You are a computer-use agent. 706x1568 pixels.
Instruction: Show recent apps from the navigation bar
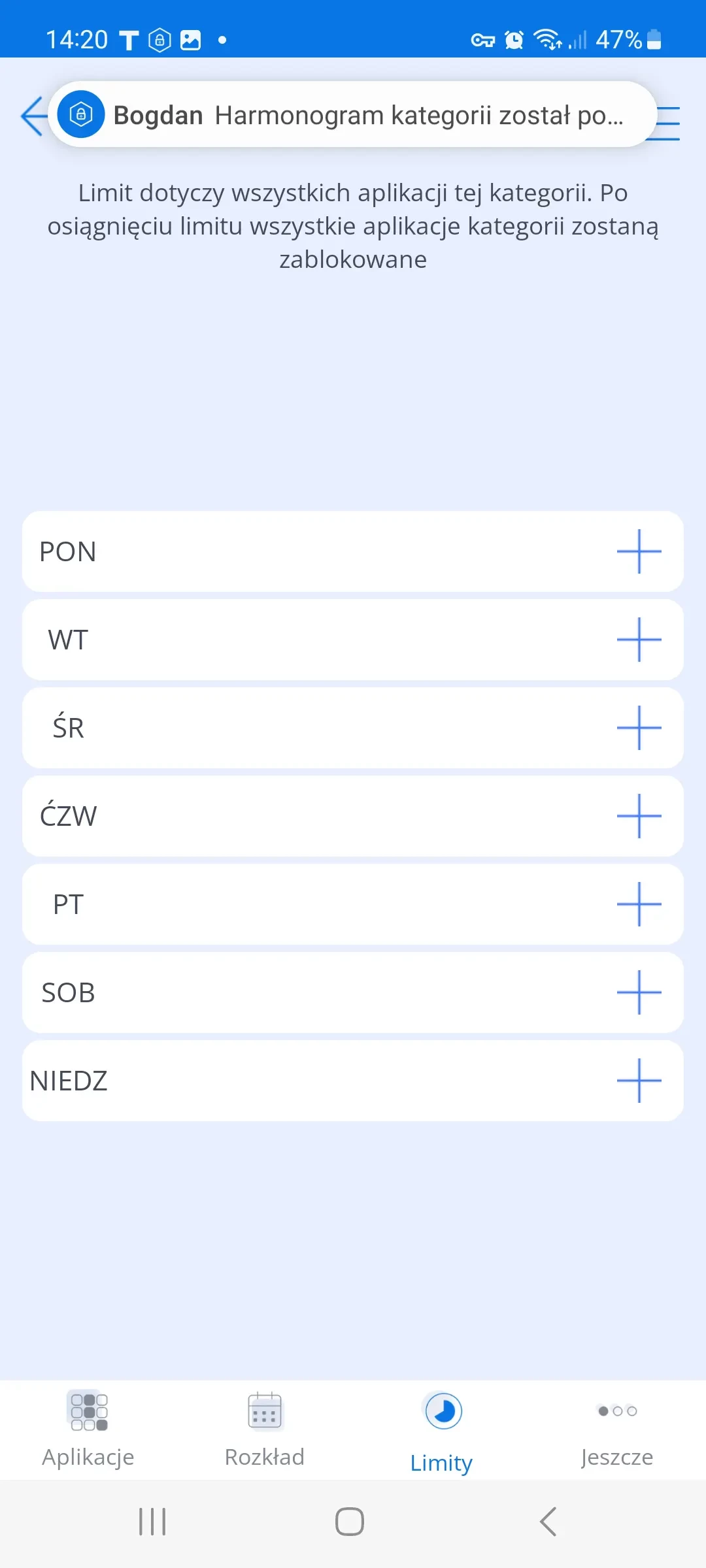pos(152,1522)
